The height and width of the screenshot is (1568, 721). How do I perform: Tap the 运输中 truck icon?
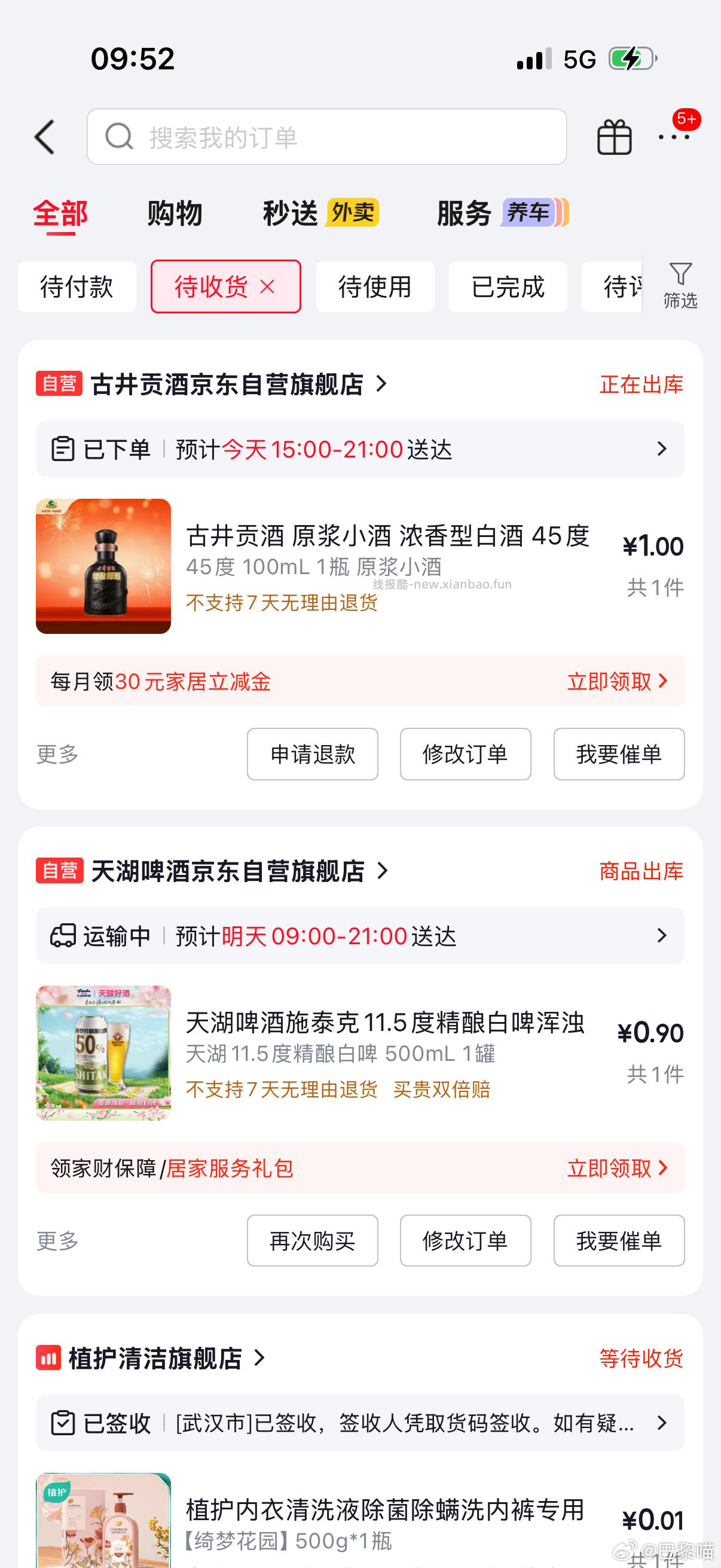pos(63,936)
